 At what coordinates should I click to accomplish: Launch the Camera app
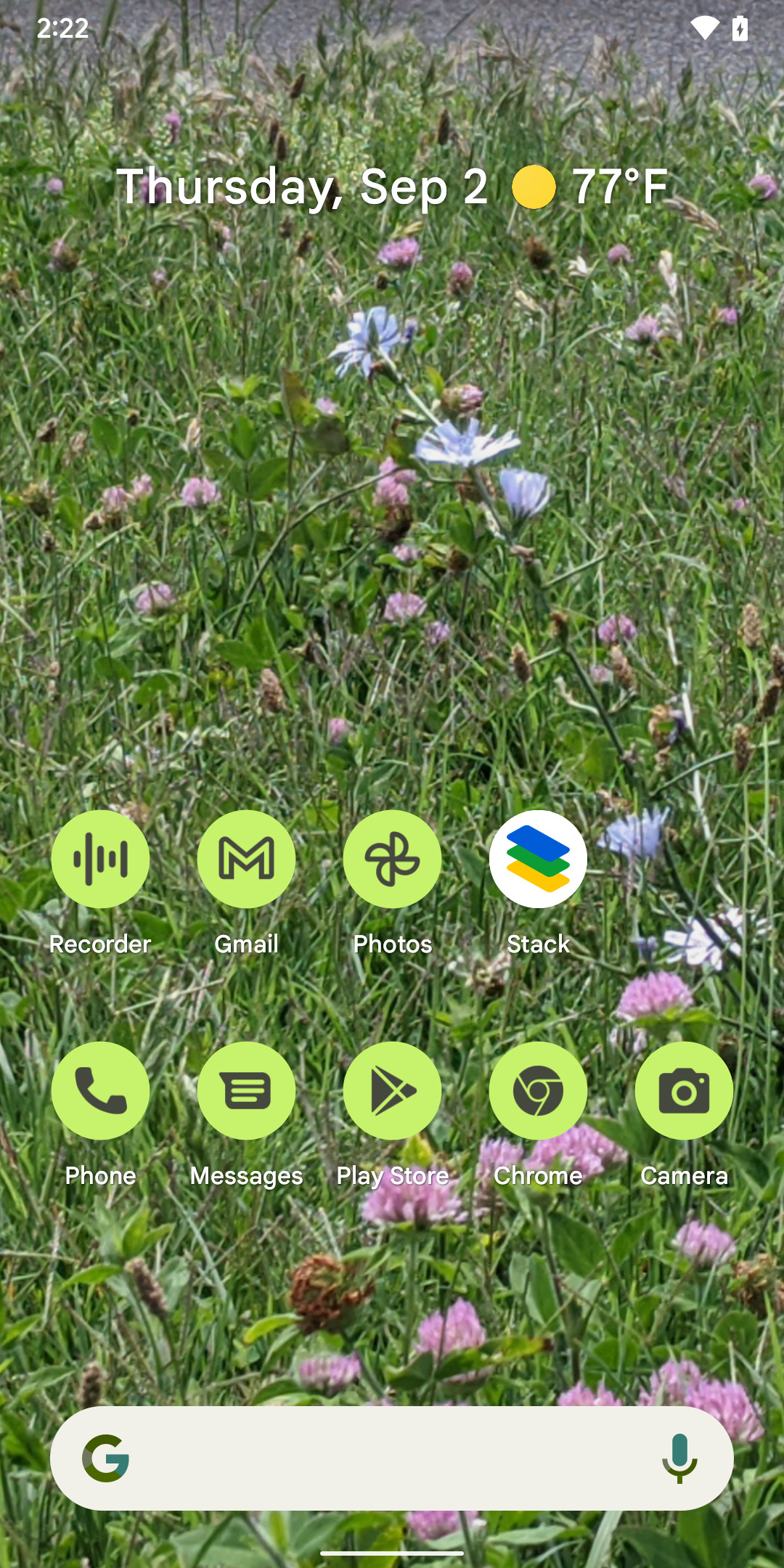684,1090
